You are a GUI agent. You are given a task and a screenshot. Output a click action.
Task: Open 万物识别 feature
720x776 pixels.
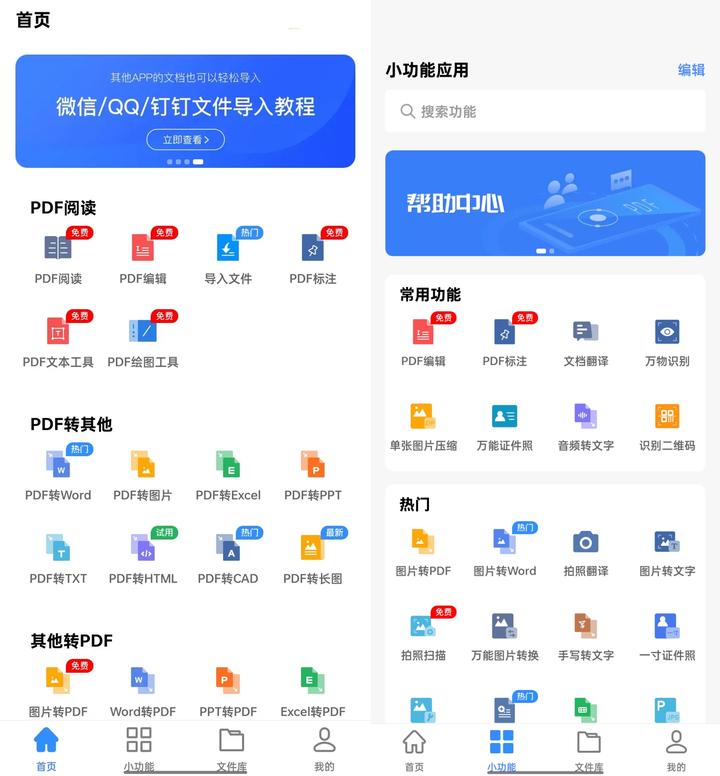click(x=667, y=342)
